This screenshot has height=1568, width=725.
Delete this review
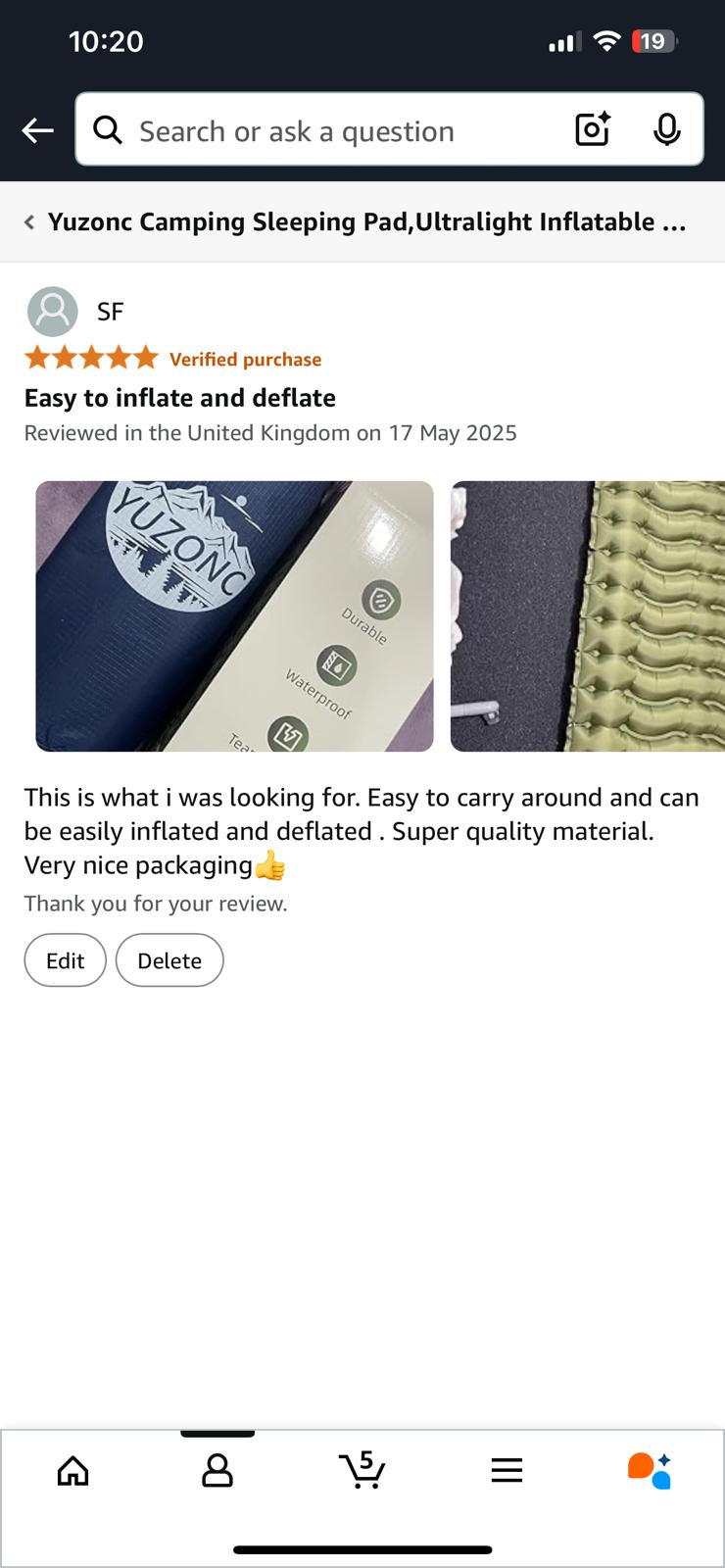coord(169,960)
